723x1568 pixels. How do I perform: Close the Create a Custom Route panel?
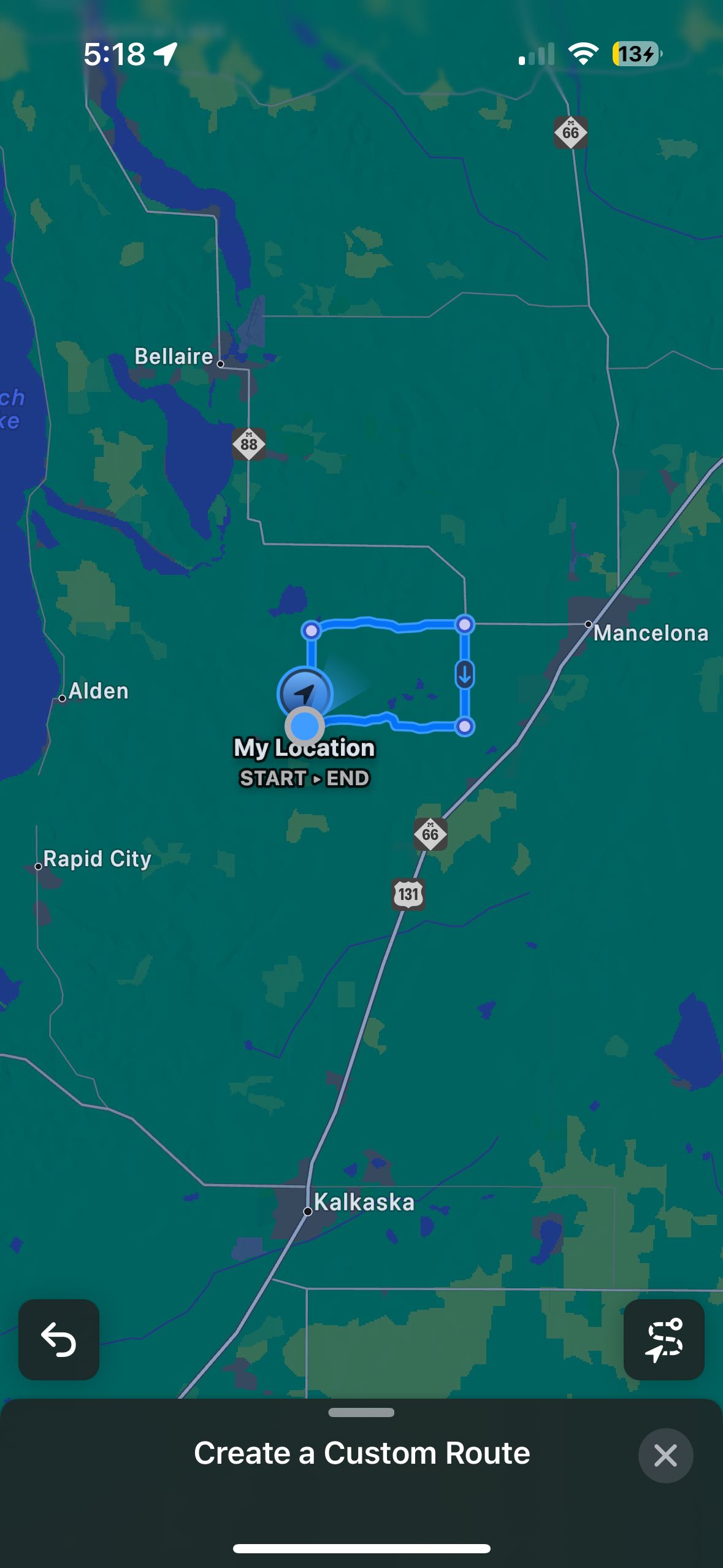coord(665,1455)
